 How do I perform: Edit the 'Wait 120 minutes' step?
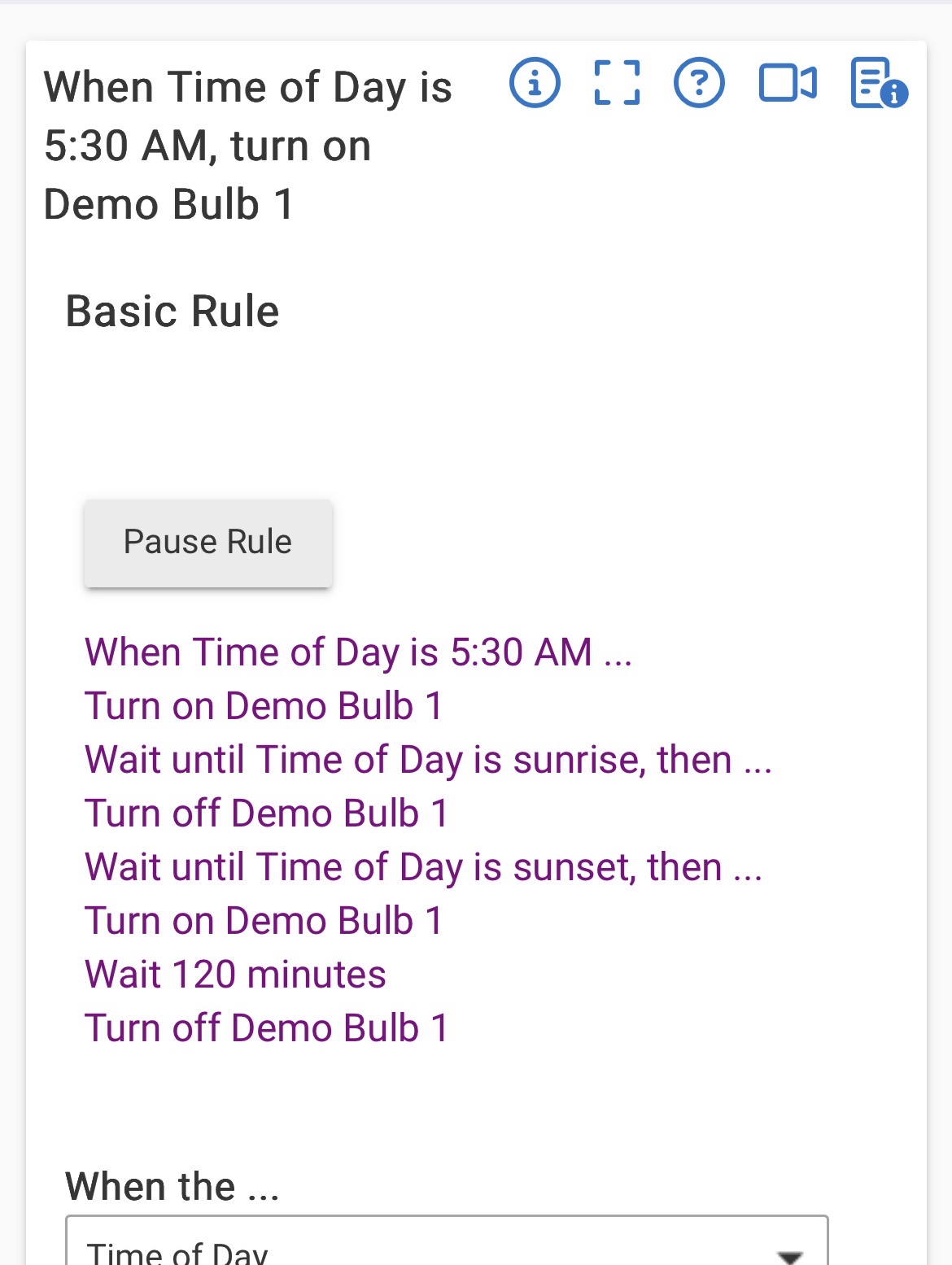236,975
